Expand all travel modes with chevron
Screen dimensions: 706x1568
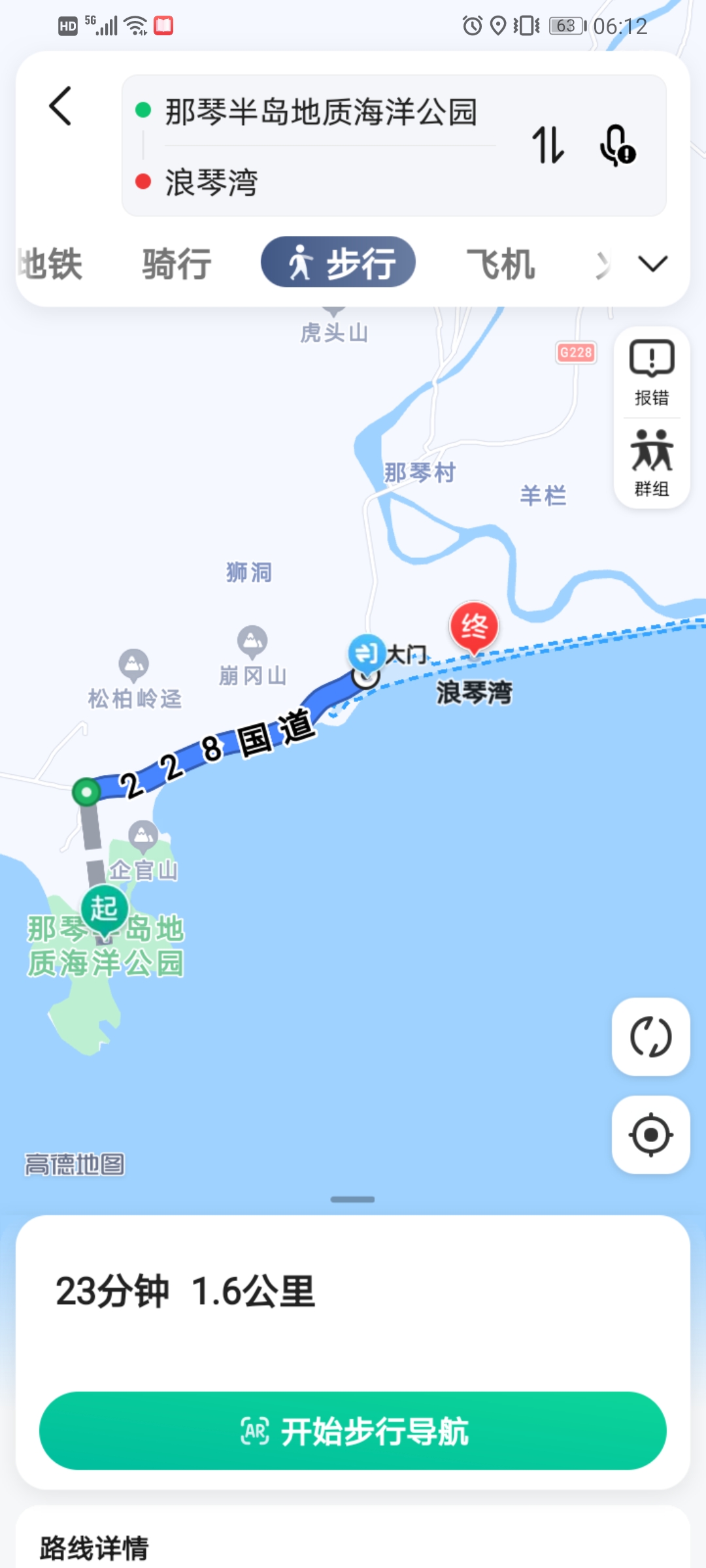tap(652, 264)
